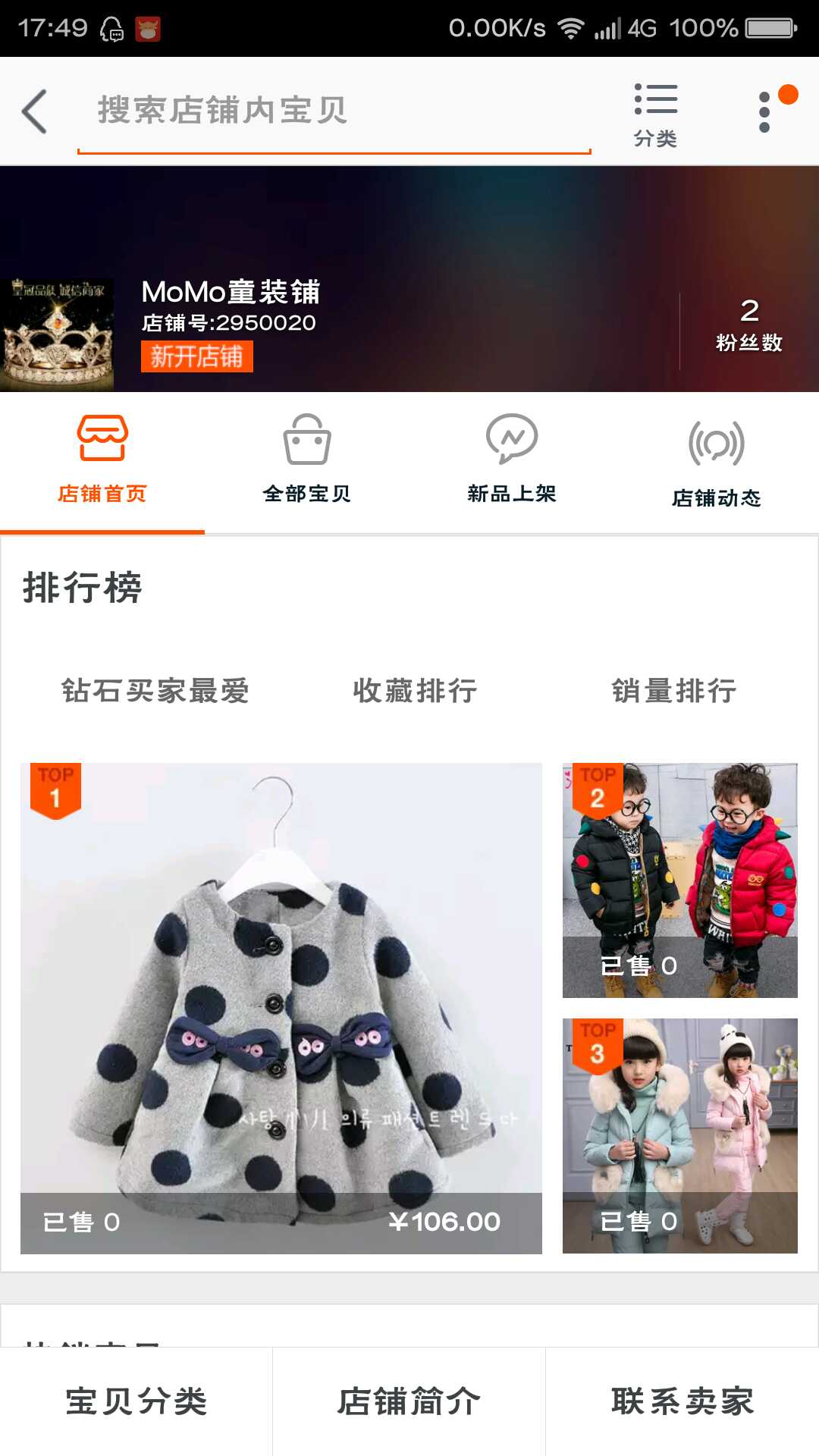
Task: Select the 收藏排行 ranking
Action: [415, 691]
